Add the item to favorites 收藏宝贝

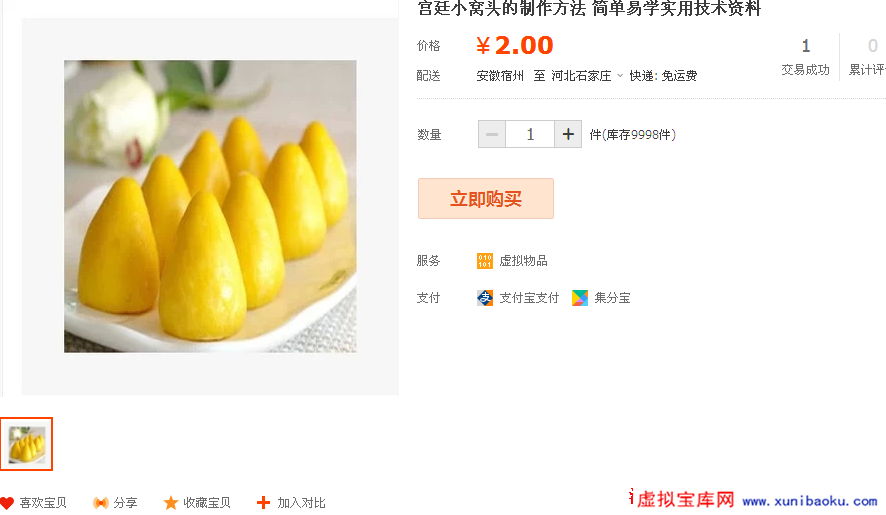(x=197, y=503)
